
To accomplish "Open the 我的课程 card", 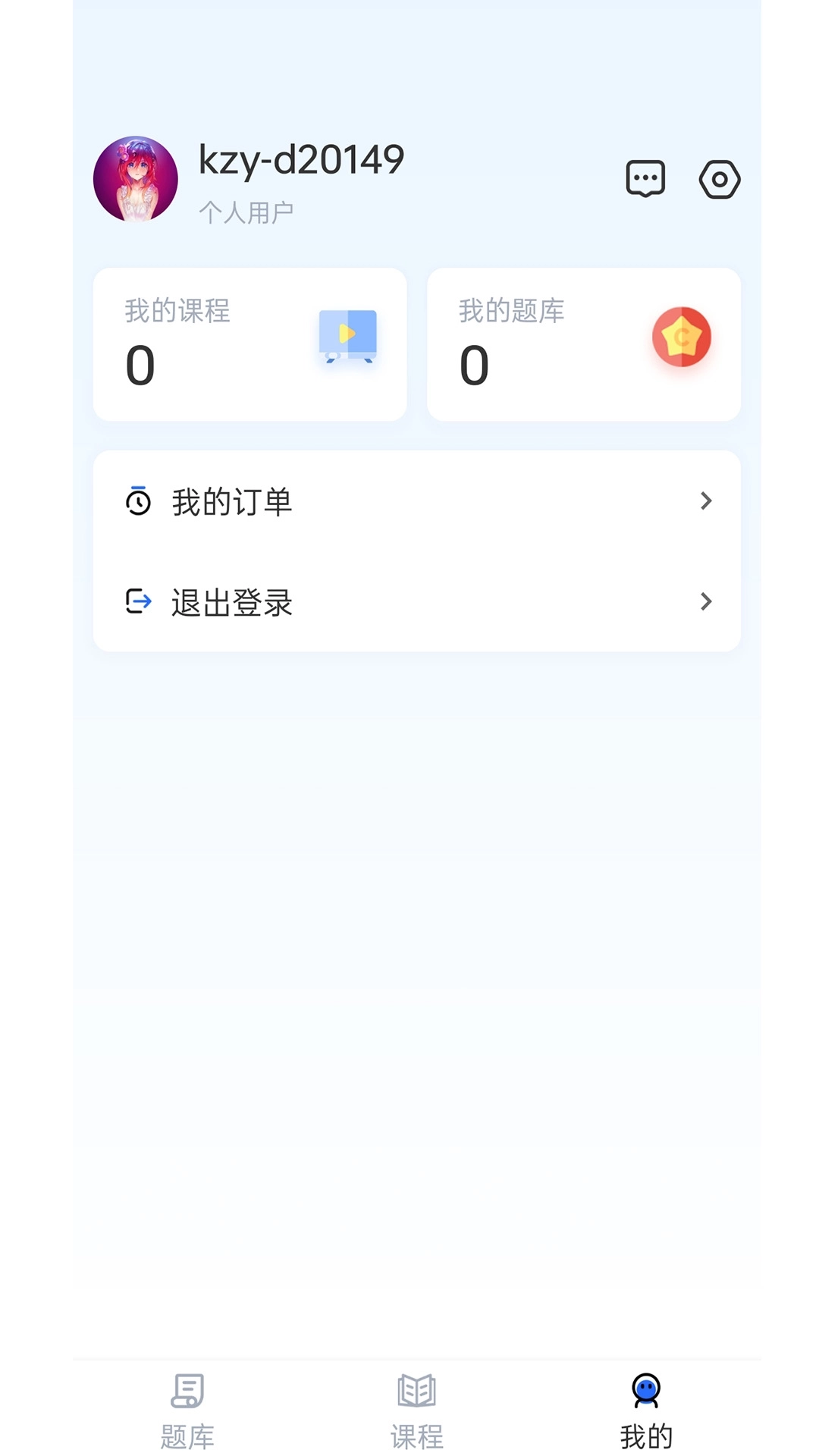I will click(x=250, y=343).
